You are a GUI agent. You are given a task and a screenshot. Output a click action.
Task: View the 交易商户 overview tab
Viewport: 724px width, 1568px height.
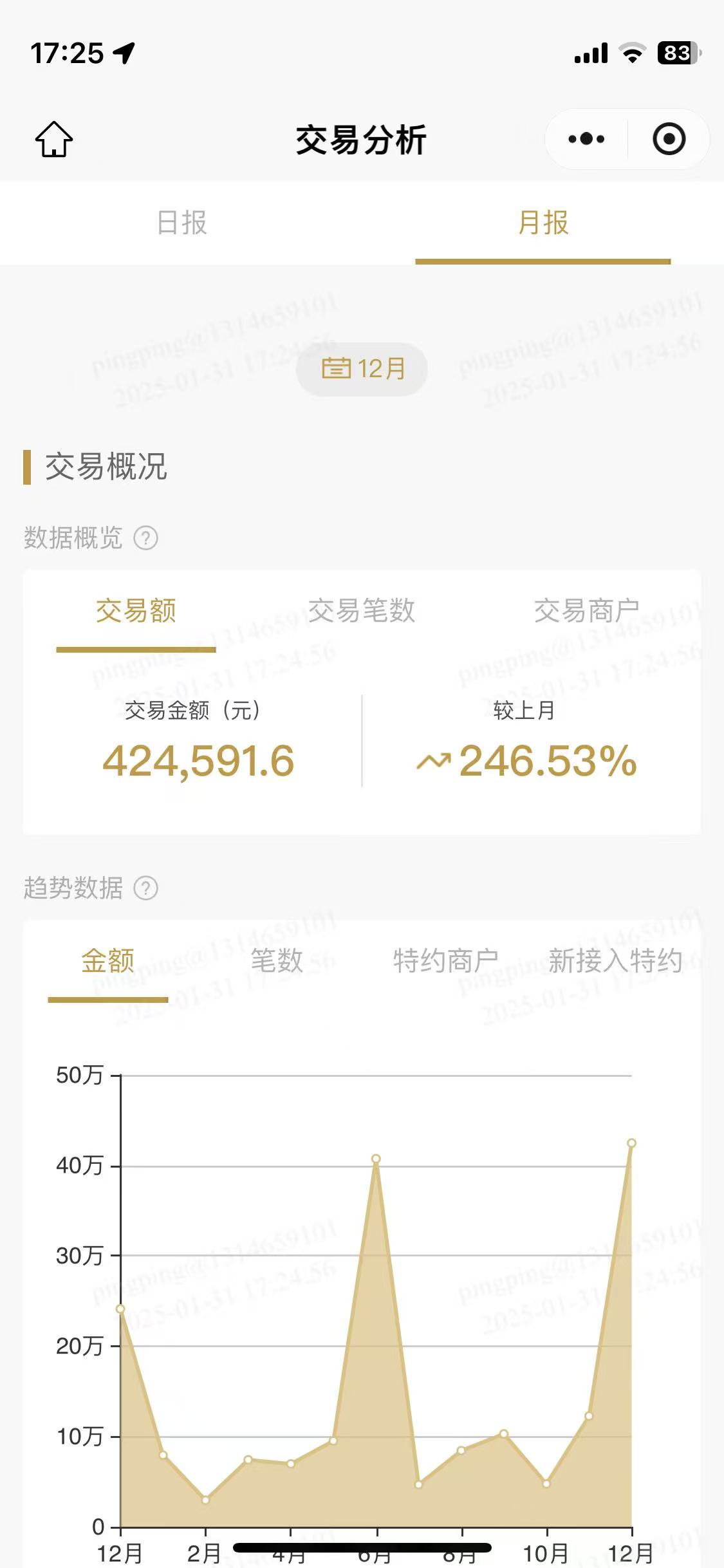(x=587, y=611)
